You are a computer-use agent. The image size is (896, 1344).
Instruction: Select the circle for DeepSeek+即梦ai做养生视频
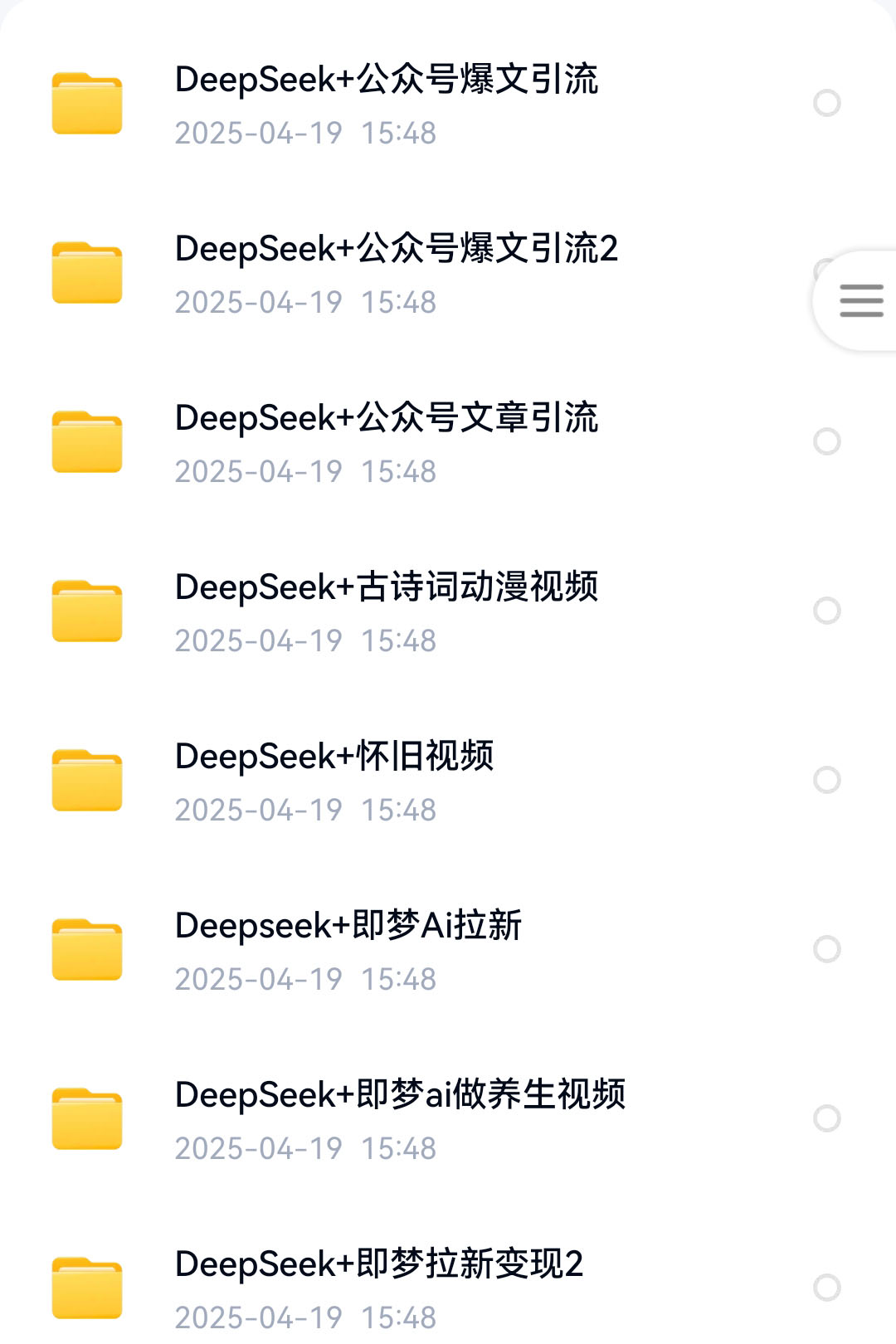pos(826,1118)
